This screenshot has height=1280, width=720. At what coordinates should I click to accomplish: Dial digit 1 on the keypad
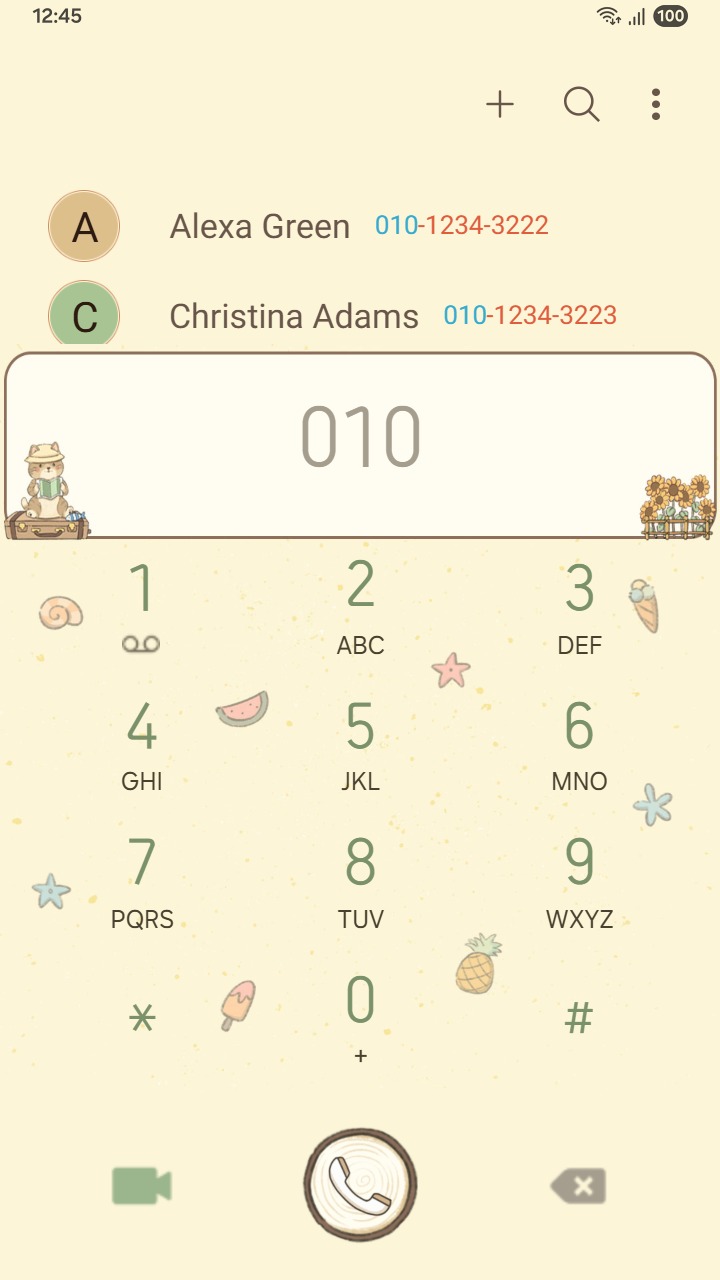[x=142, y=604]
